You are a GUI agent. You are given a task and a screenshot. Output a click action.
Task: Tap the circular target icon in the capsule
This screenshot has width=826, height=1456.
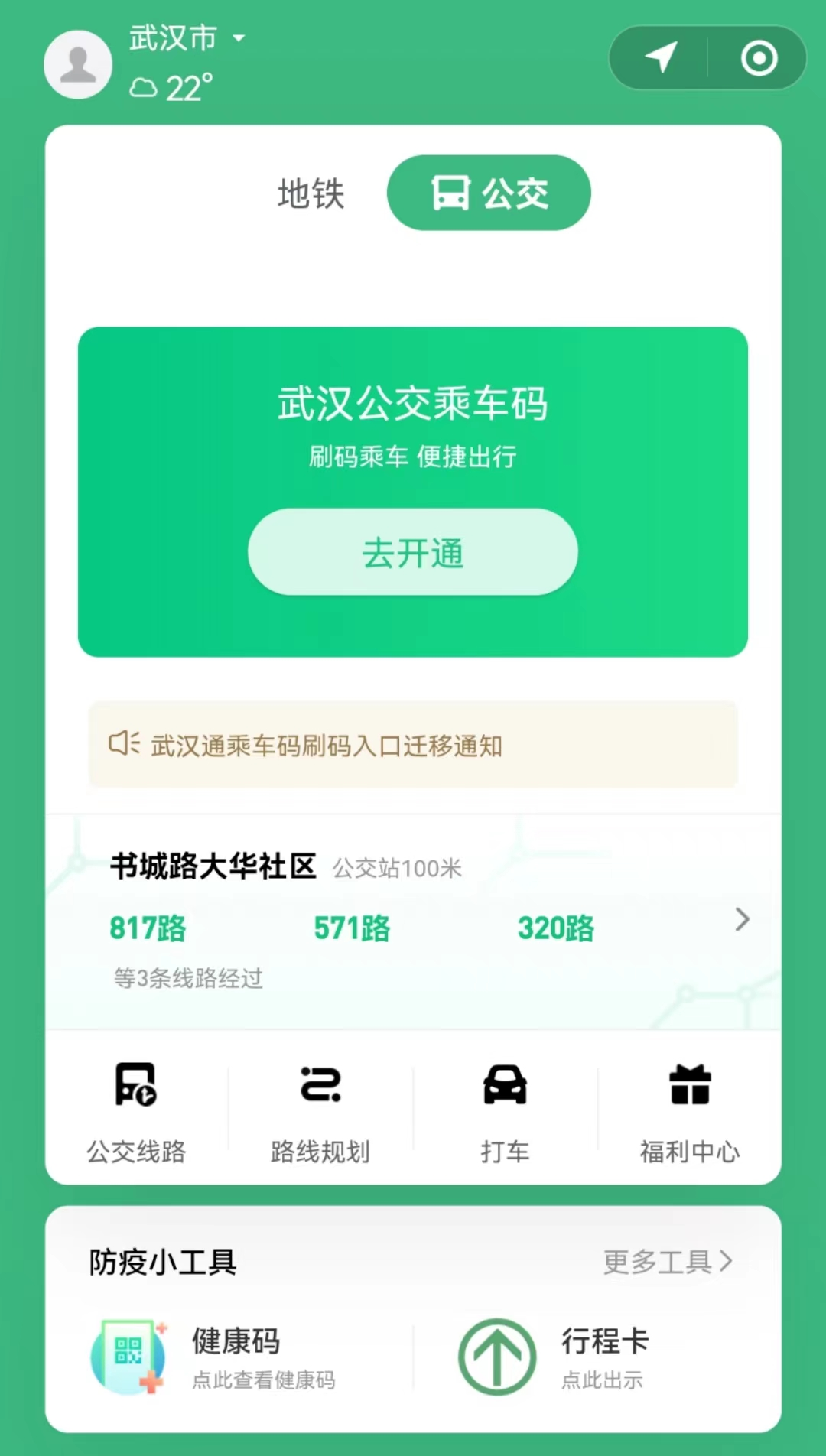click(759, 58)
